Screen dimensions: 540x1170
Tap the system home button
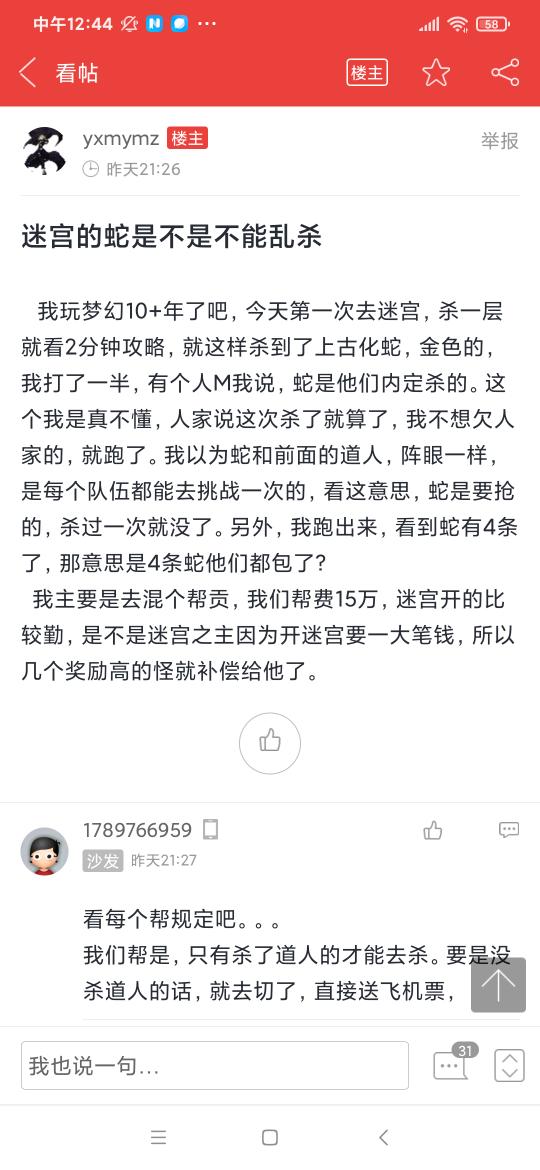[270, 1137]
